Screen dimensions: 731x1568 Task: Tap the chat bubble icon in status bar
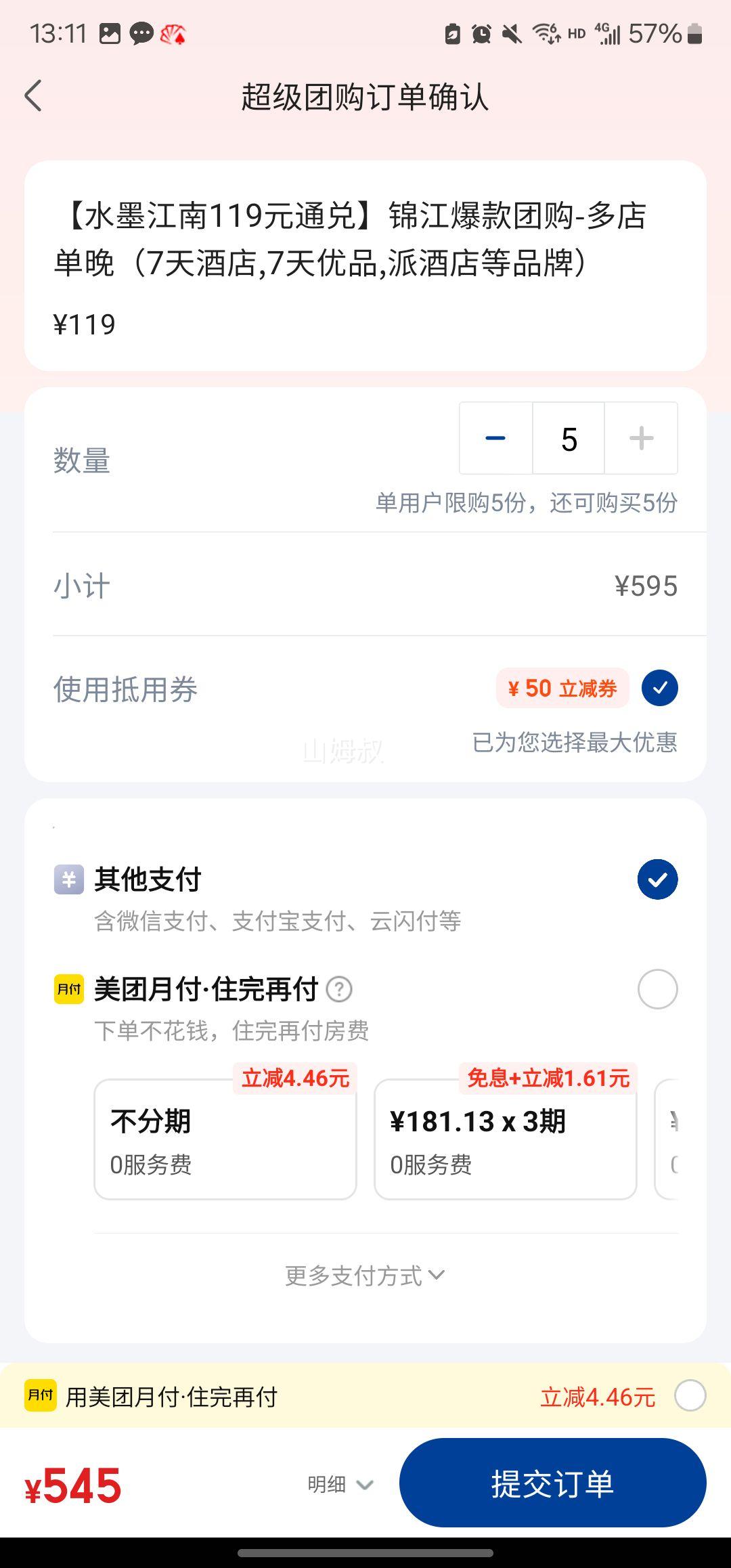click(141, 32)
